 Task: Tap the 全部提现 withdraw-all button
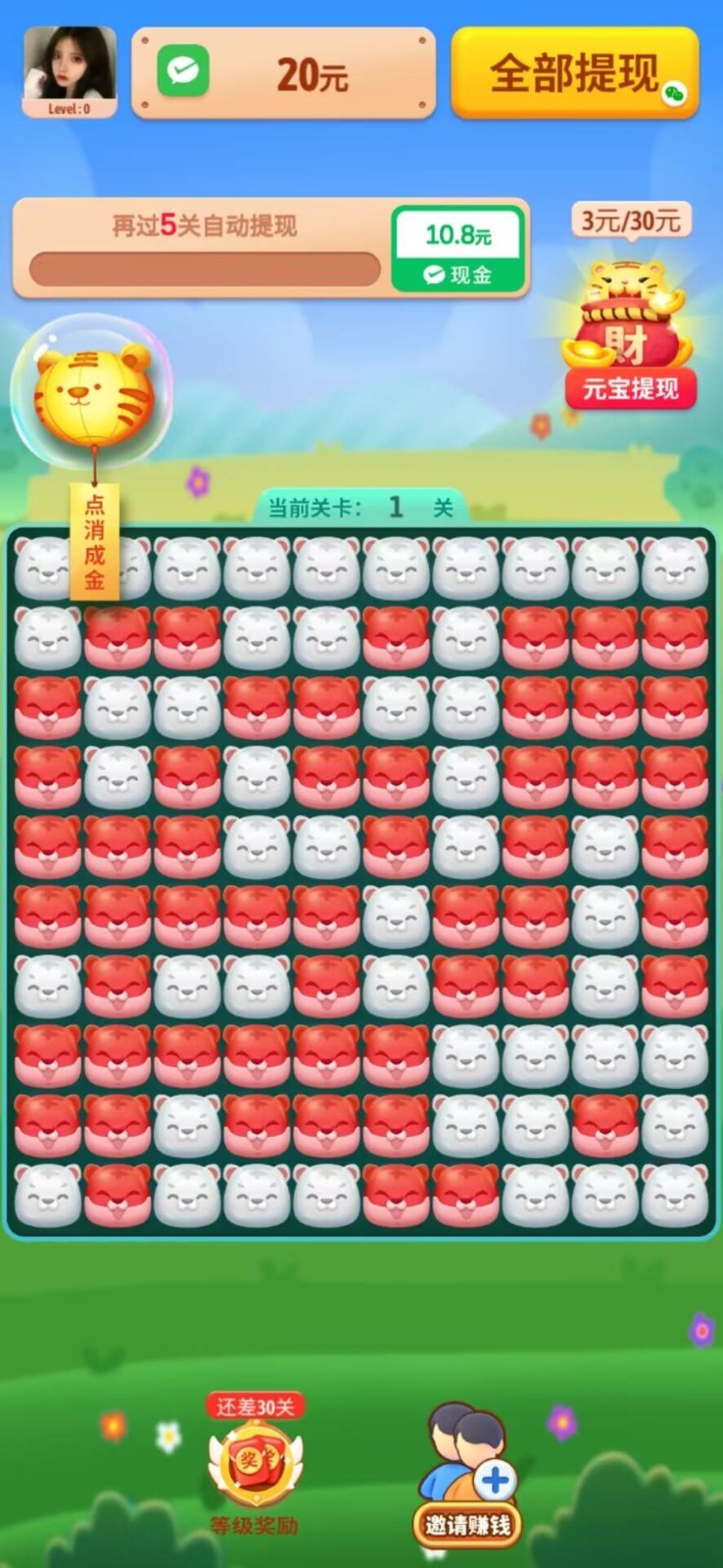(574, 73)
